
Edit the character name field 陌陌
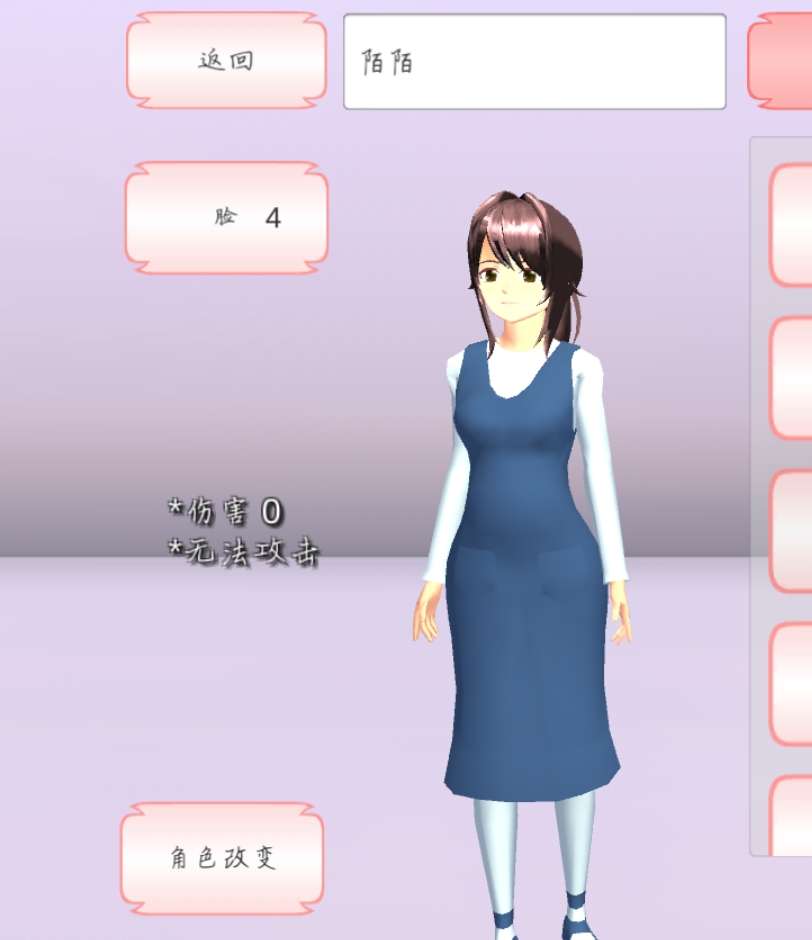534,62
